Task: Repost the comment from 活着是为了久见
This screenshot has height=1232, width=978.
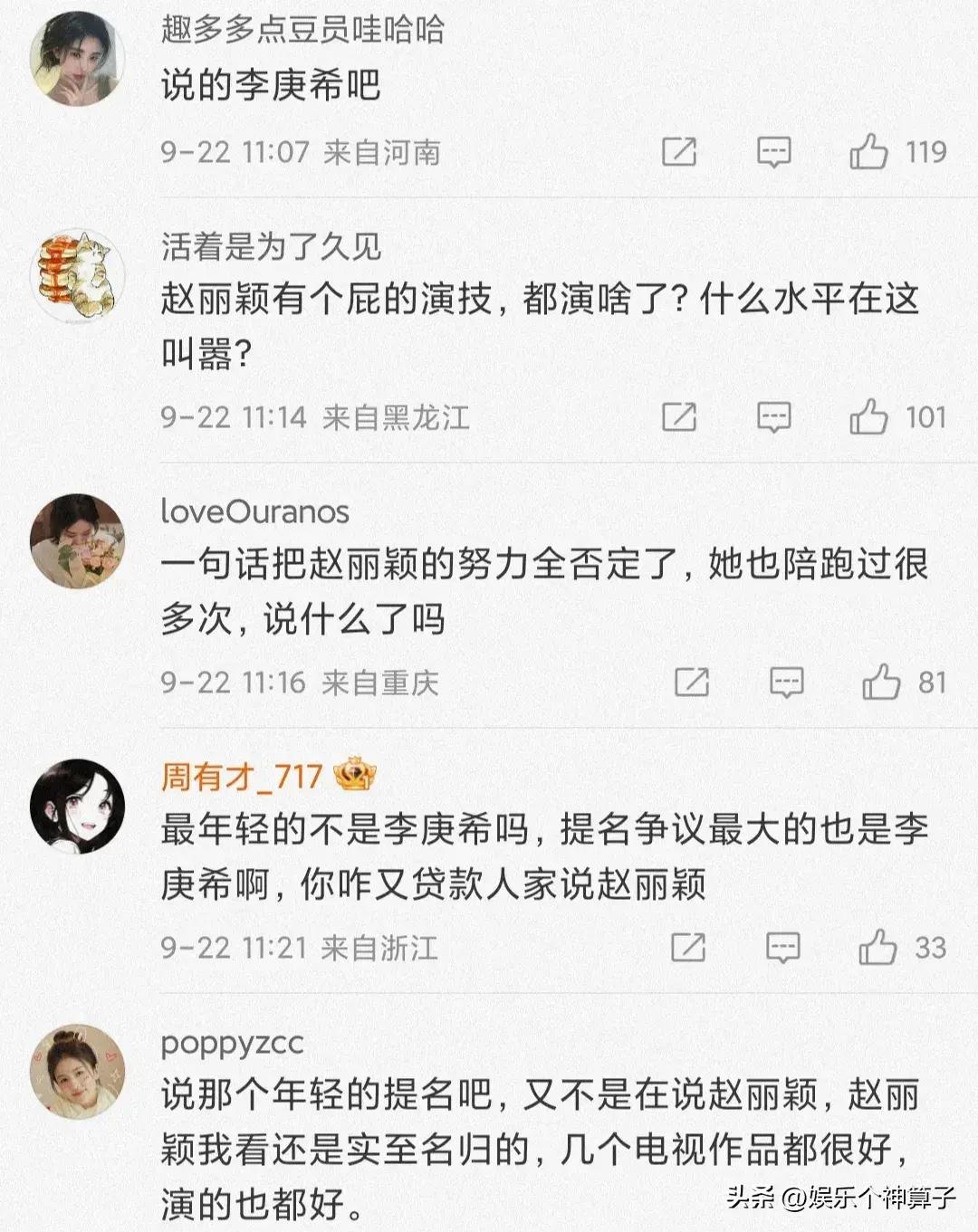Action: 679,417
